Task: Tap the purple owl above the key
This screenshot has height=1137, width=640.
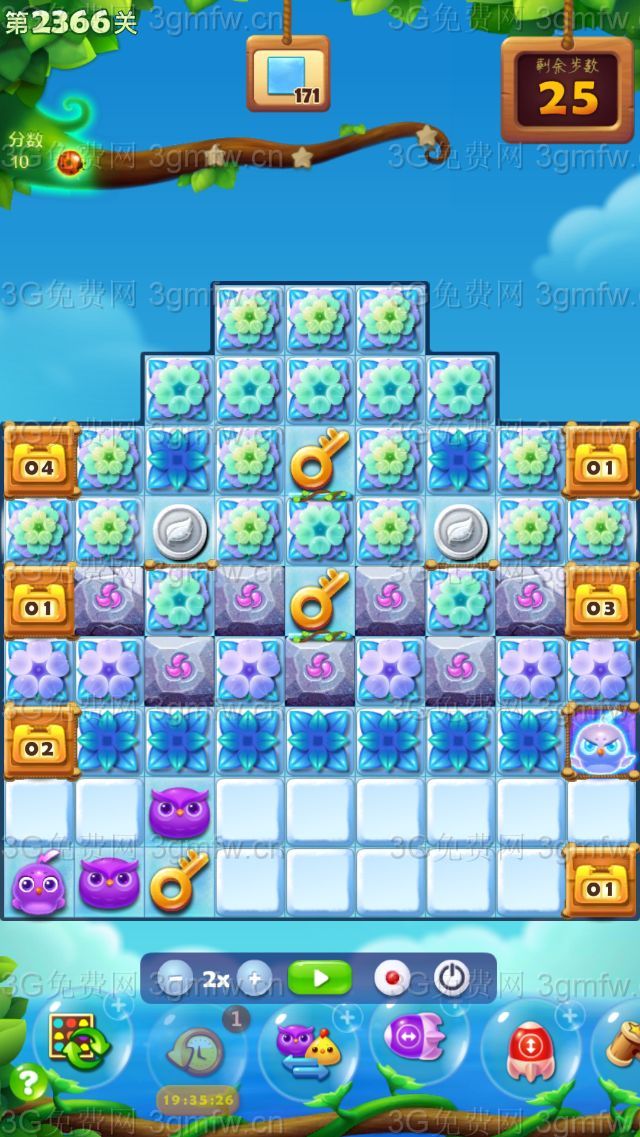Action: [179, 811]
